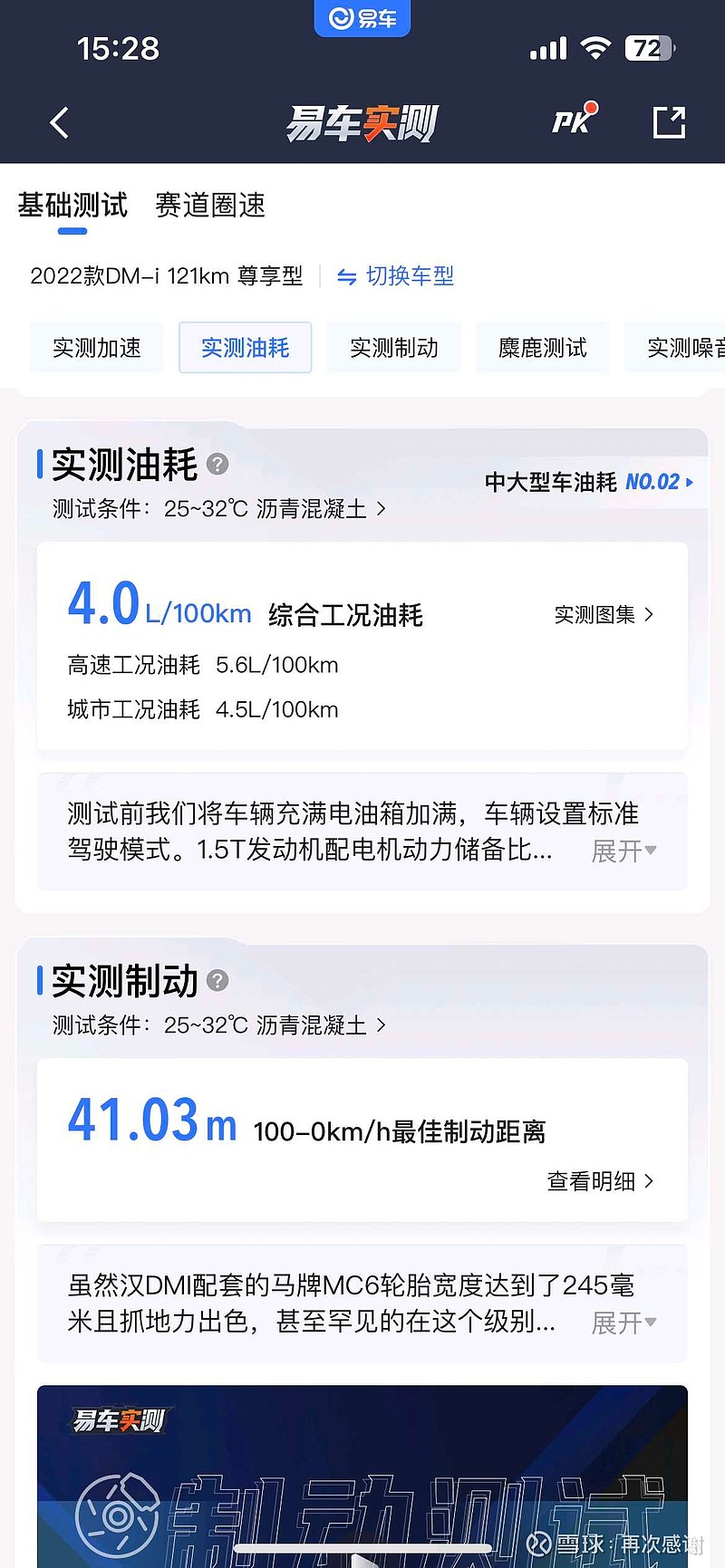Share this test page

point(669,122)
